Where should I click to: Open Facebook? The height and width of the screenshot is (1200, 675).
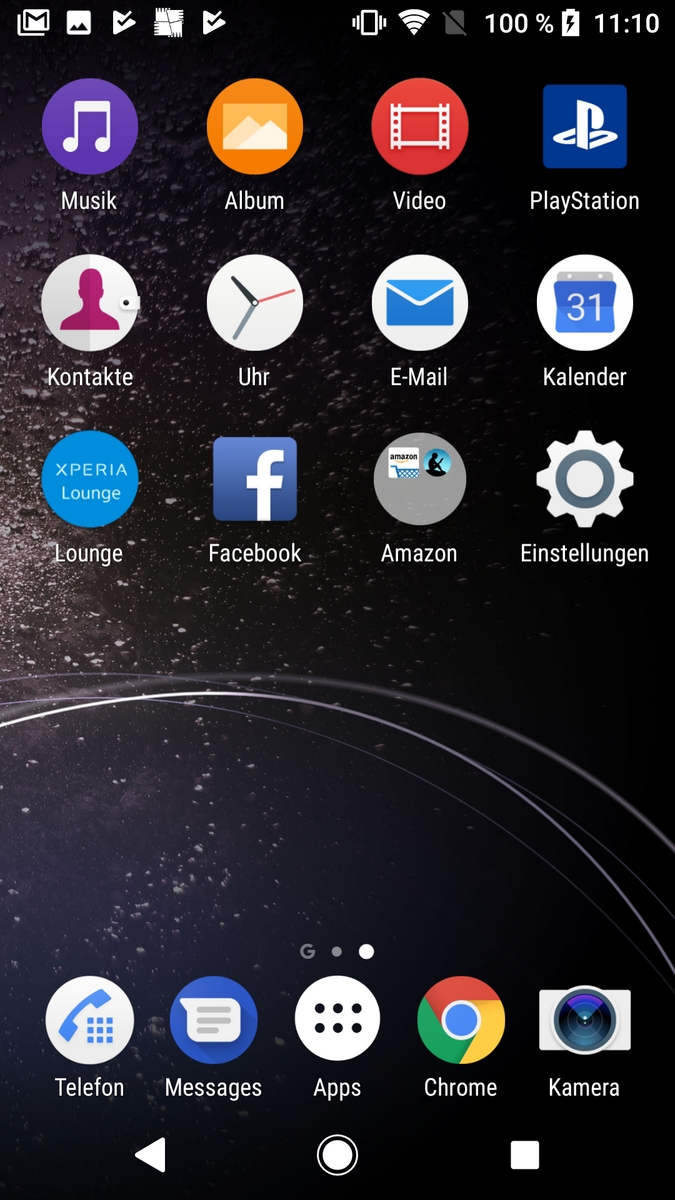pyautogui.click(x=254, y=479)
